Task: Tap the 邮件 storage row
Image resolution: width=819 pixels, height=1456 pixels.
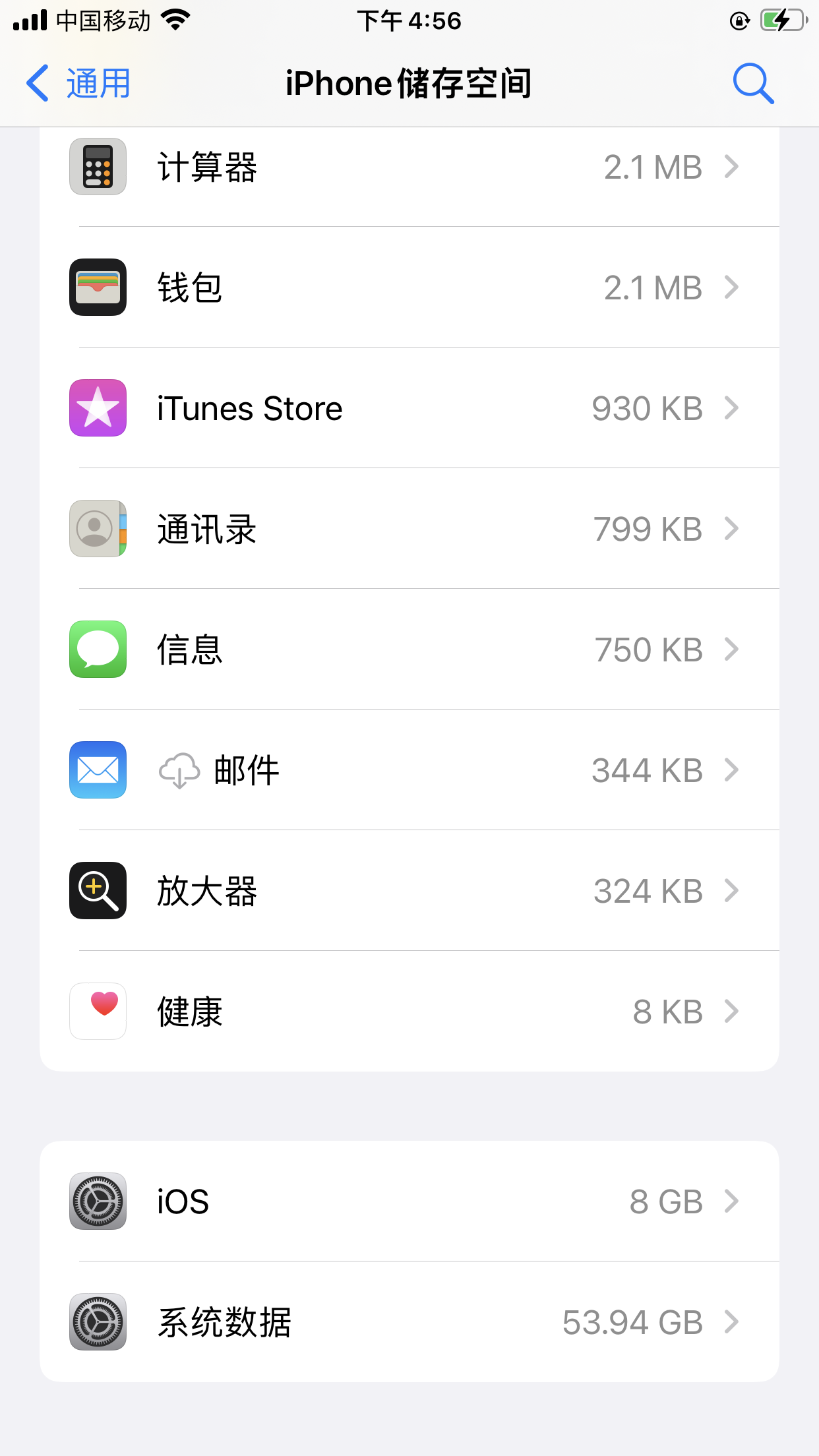Action: point(409,770)
